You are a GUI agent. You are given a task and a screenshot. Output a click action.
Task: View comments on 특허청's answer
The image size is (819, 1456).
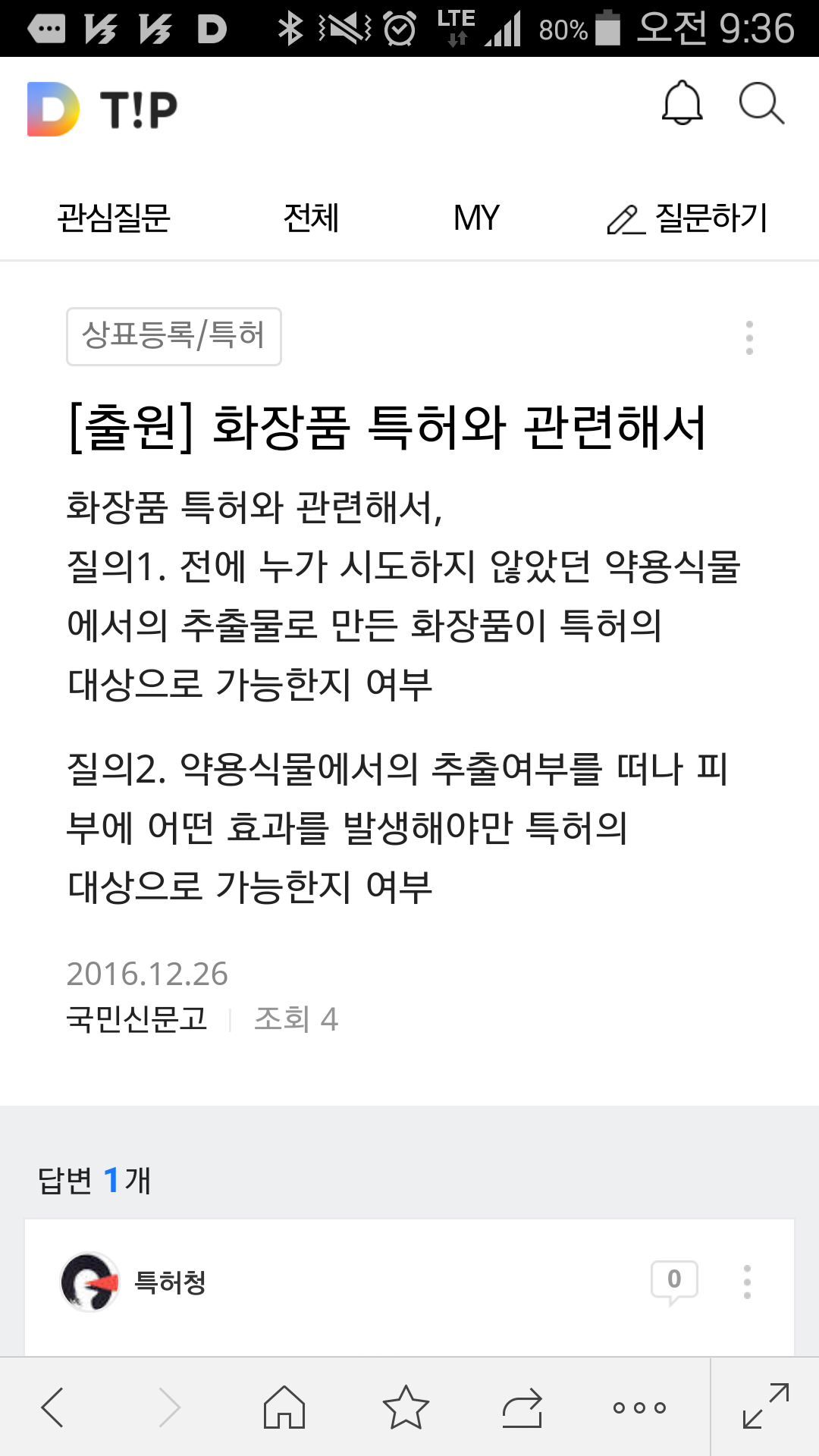(x=673, y=1282)
